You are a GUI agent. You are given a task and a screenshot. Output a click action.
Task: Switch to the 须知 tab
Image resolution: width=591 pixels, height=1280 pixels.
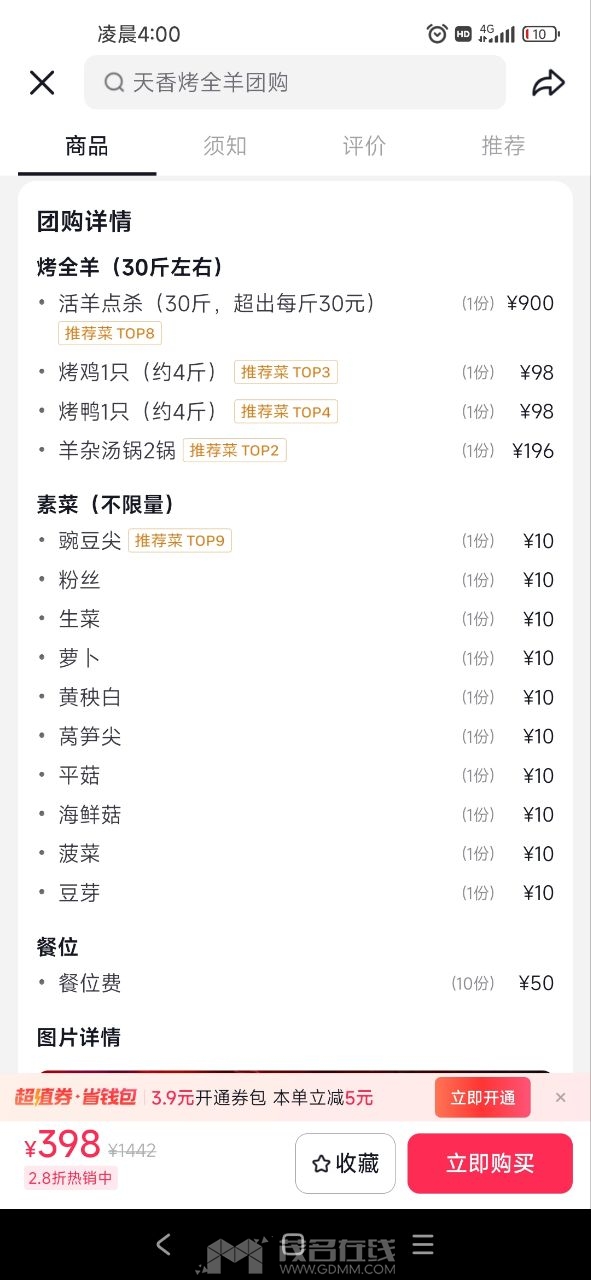point(225,146)
